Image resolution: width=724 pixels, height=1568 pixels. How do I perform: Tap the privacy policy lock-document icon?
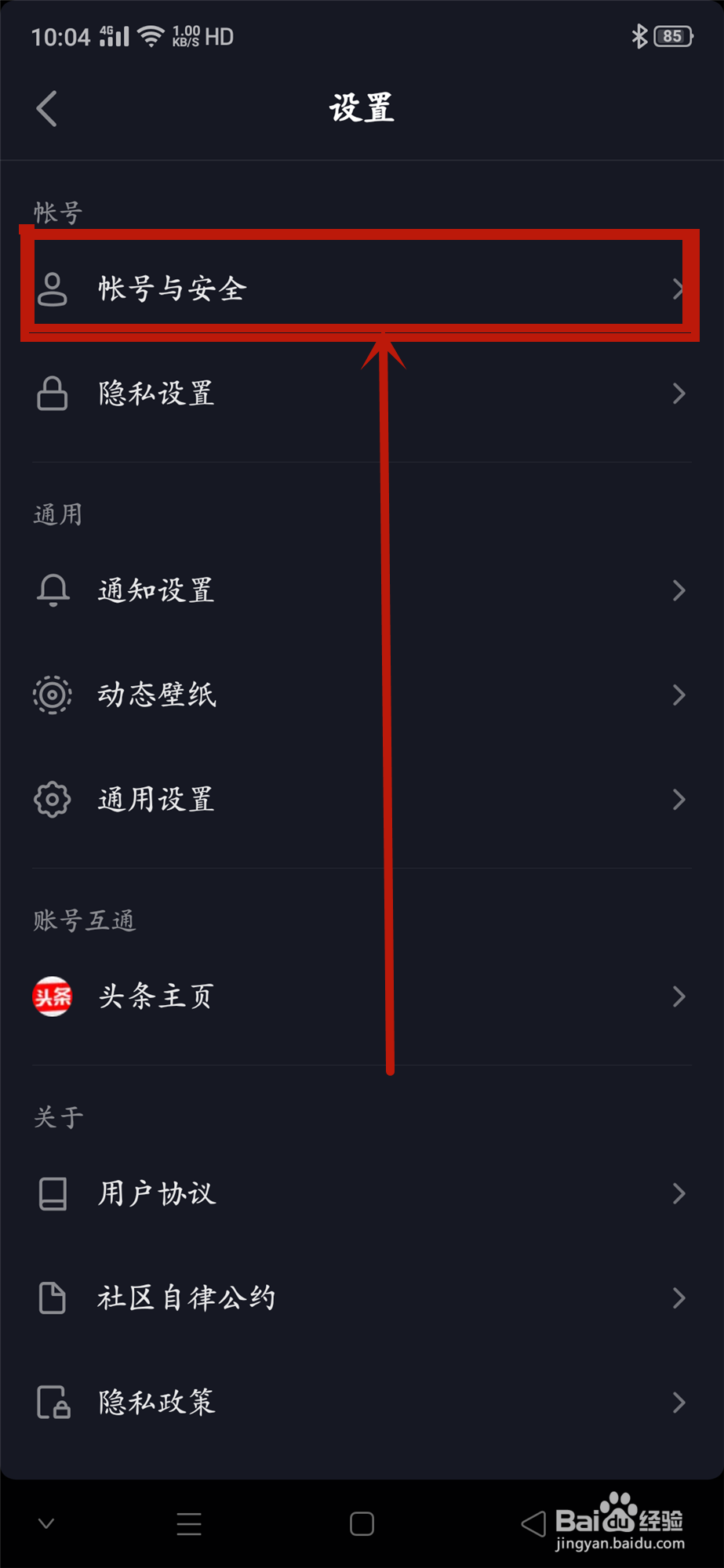click(52, 1403)
